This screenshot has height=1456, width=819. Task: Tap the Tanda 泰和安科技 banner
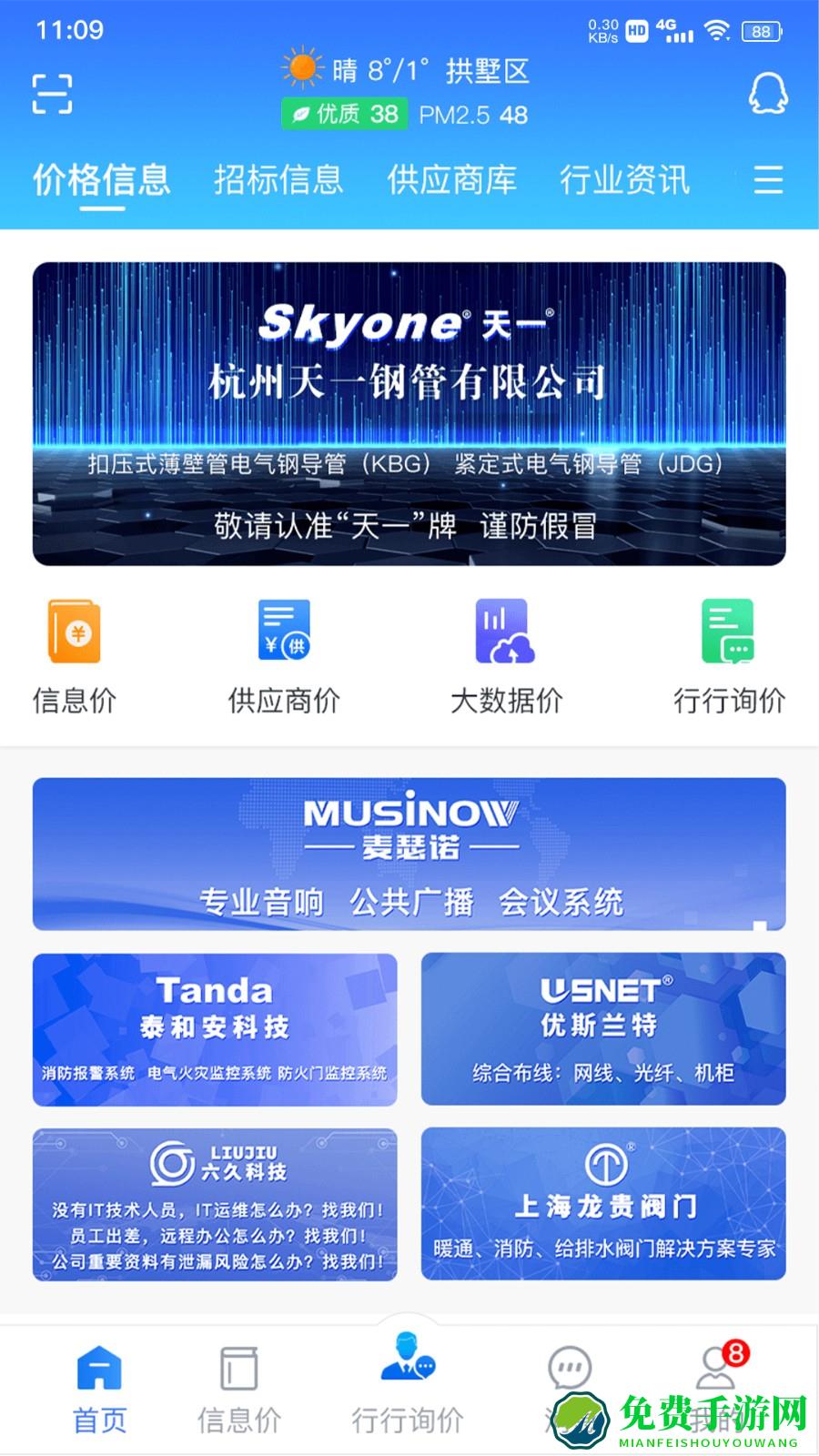[x=215, y=1028]
